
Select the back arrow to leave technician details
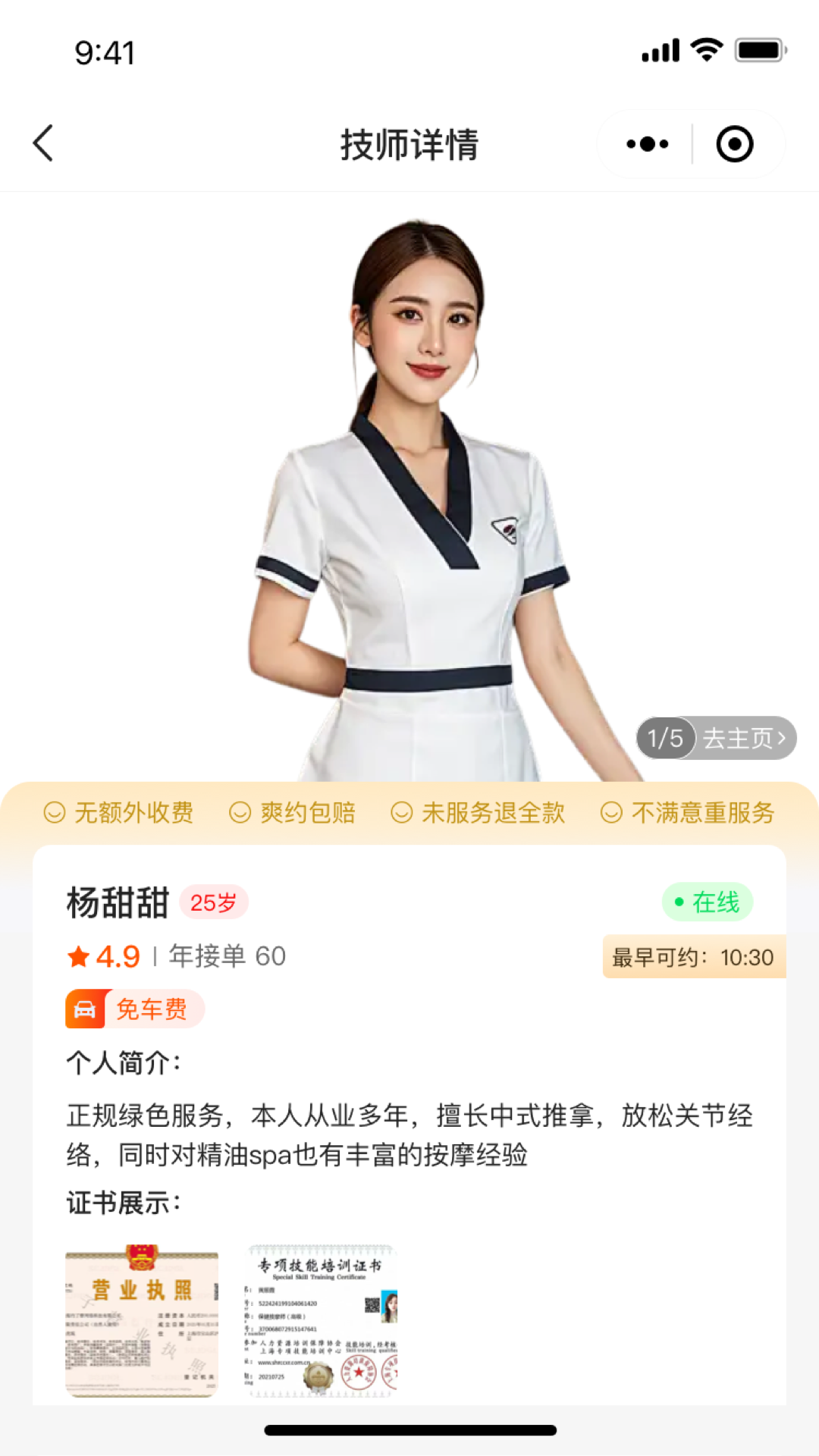click(x=43, y=143)
